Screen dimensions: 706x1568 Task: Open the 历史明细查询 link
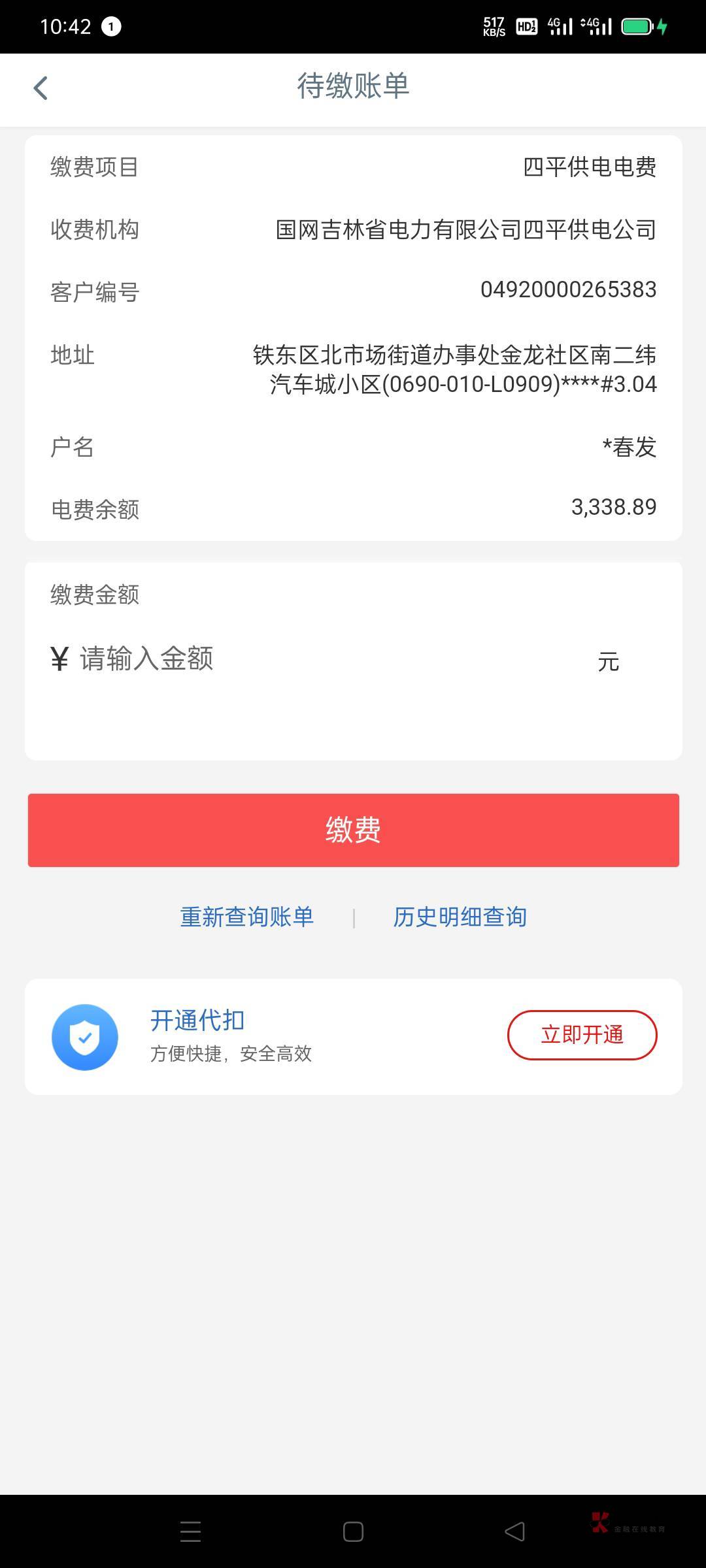point(460,917)
